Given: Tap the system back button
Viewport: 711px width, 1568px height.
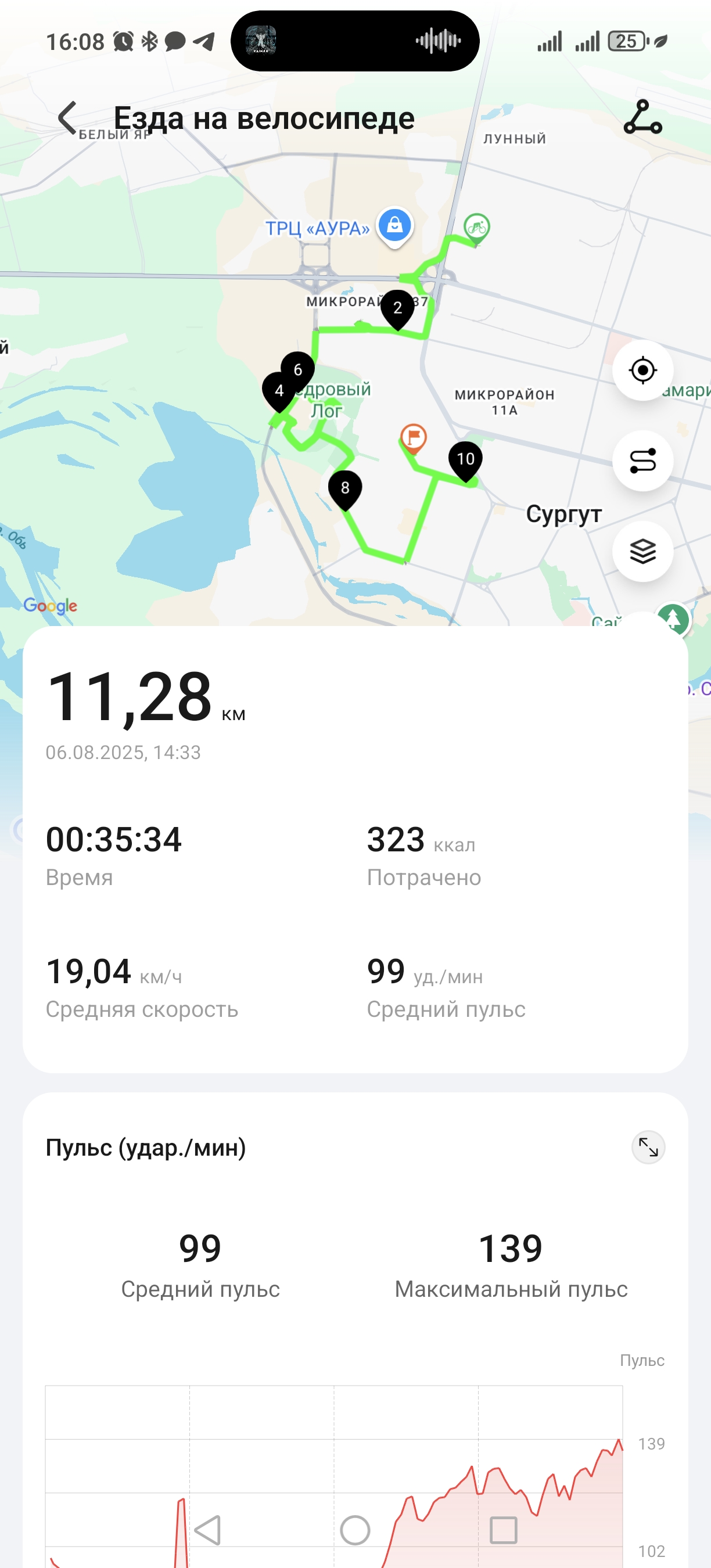Looking at the screenshot, I should [207, 1530].
